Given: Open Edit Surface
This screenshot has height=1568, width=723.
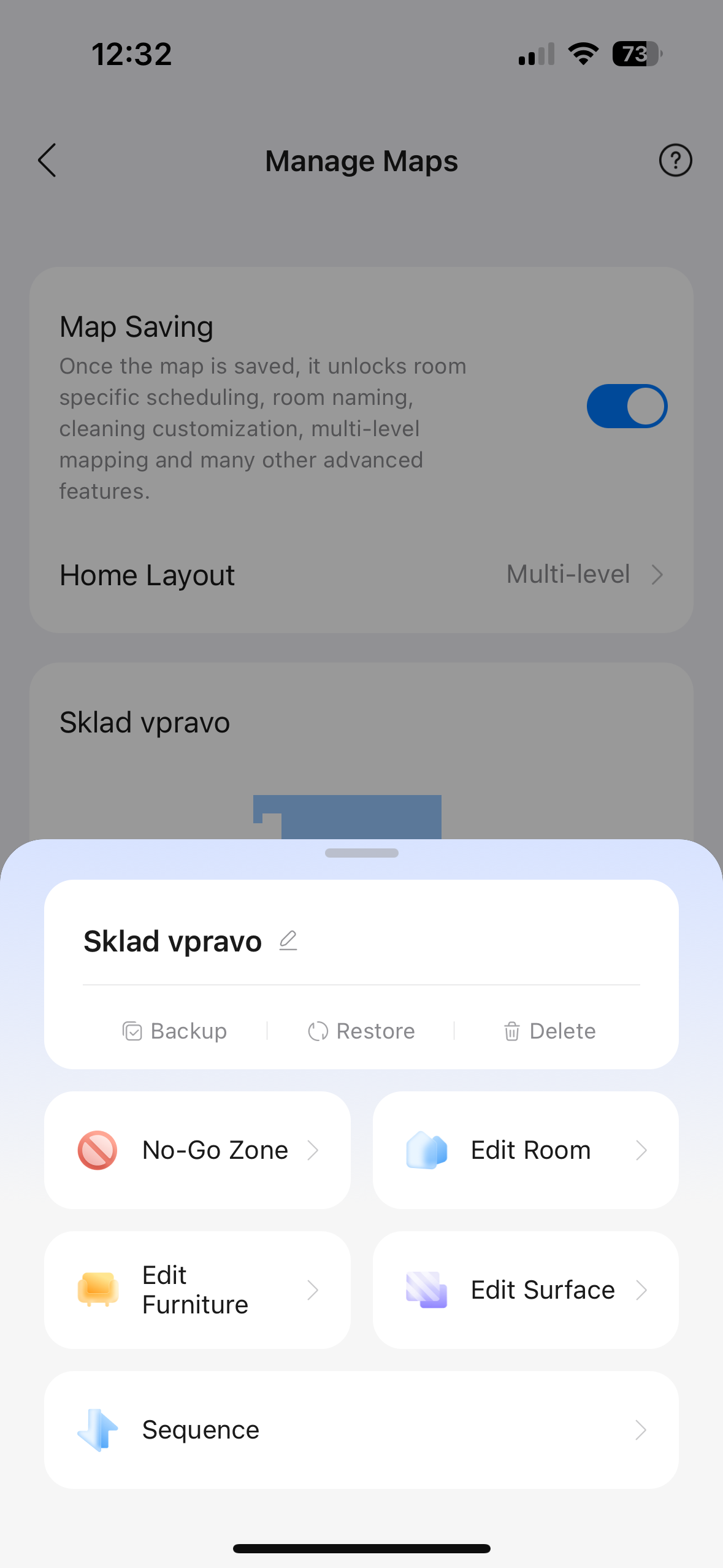Looking at the screenshot, I should click(526, 1289).
